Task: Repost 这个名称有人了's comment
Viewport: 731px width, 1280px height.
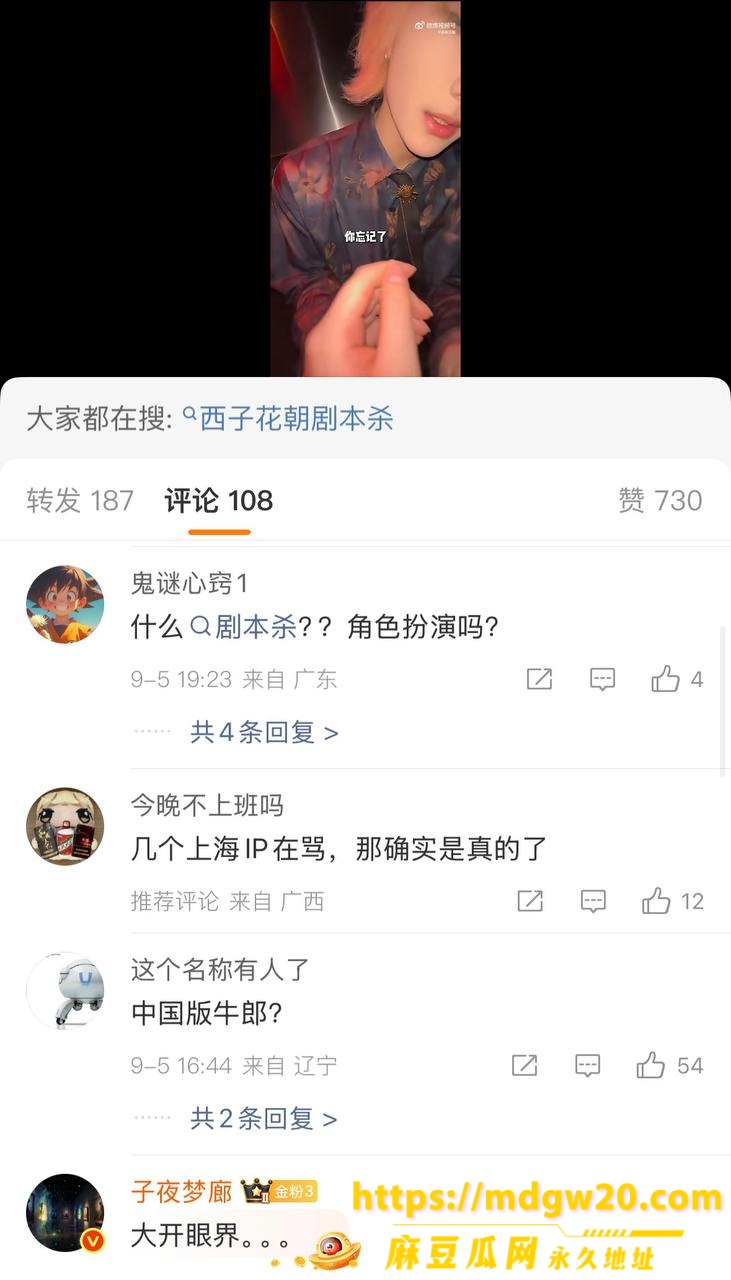Action: point(525,1065)
